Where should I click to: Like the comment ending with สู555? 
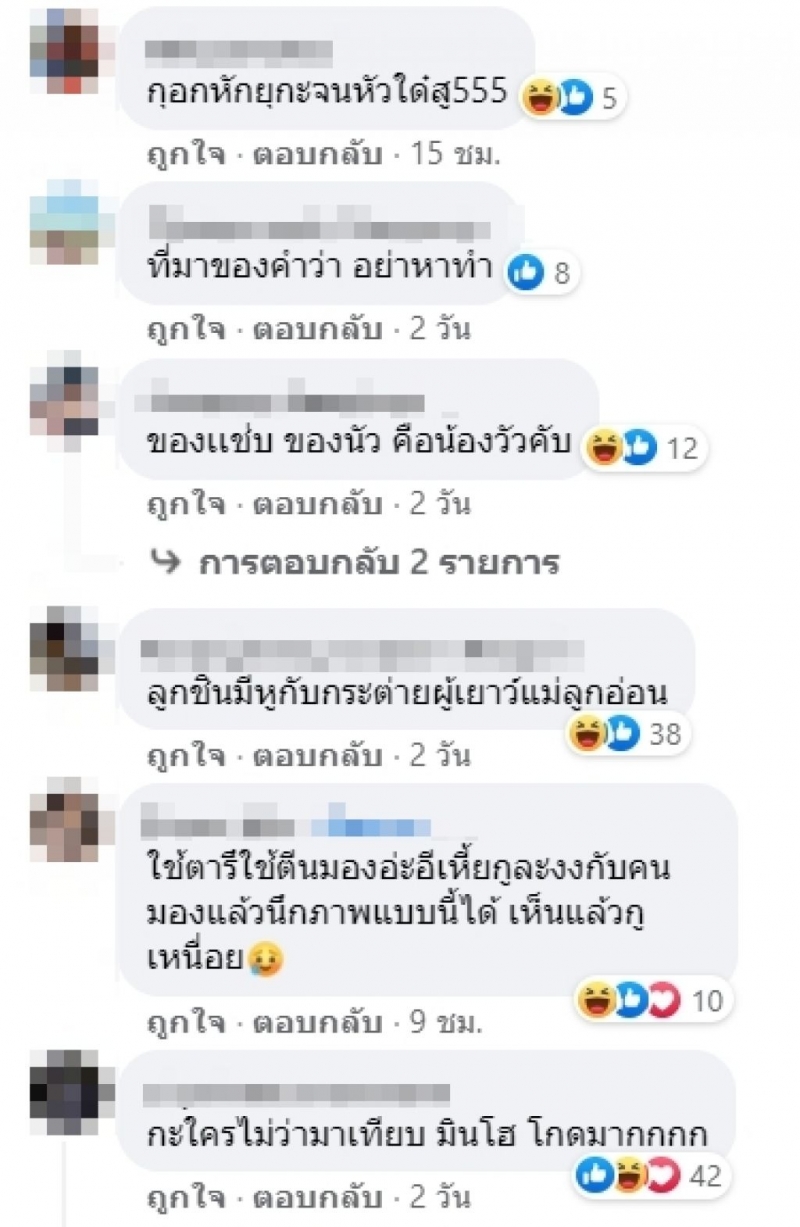click(x=171, y=155)
